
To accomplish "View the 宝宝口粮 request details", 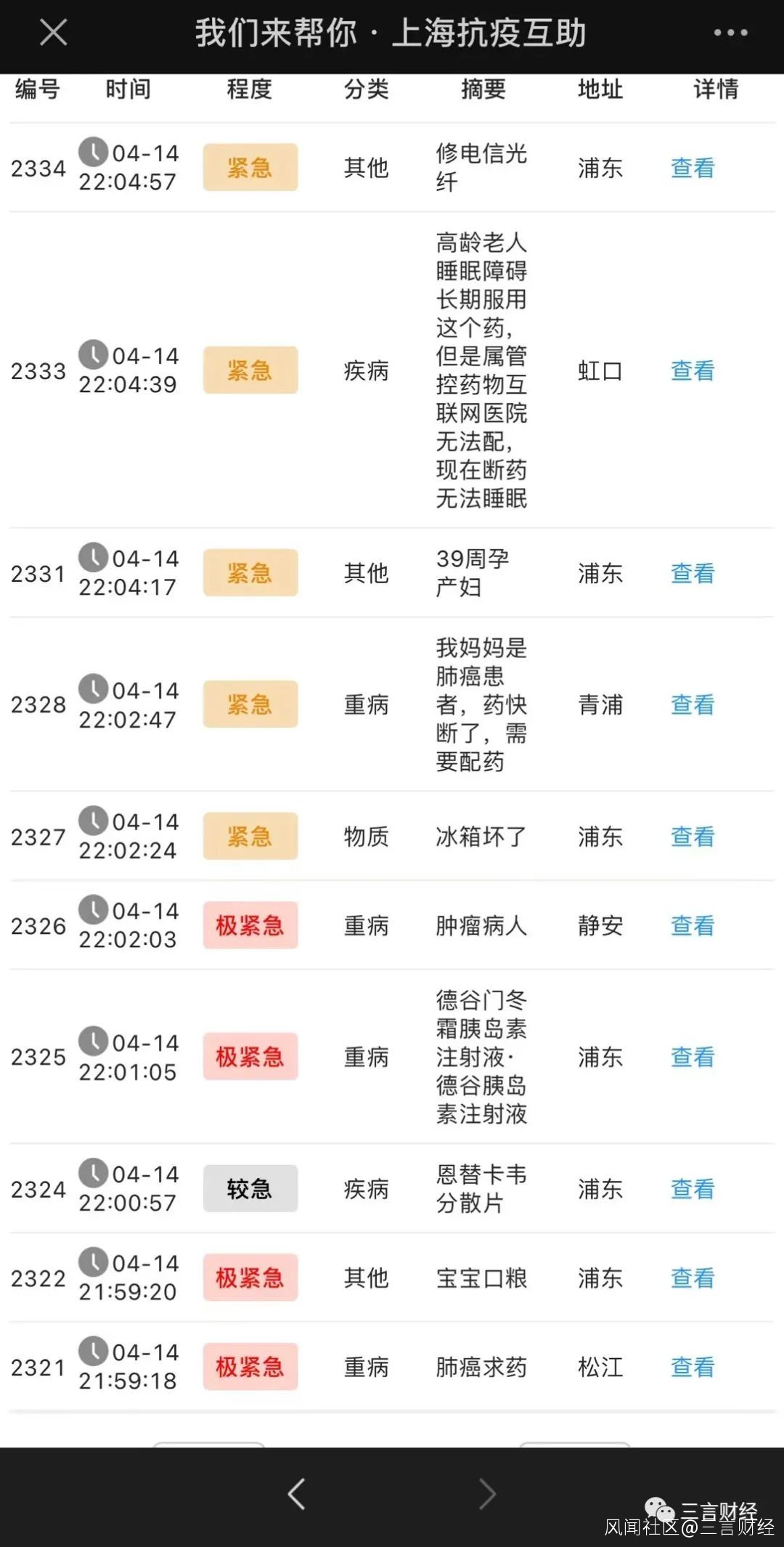I will coord(693,1278).
